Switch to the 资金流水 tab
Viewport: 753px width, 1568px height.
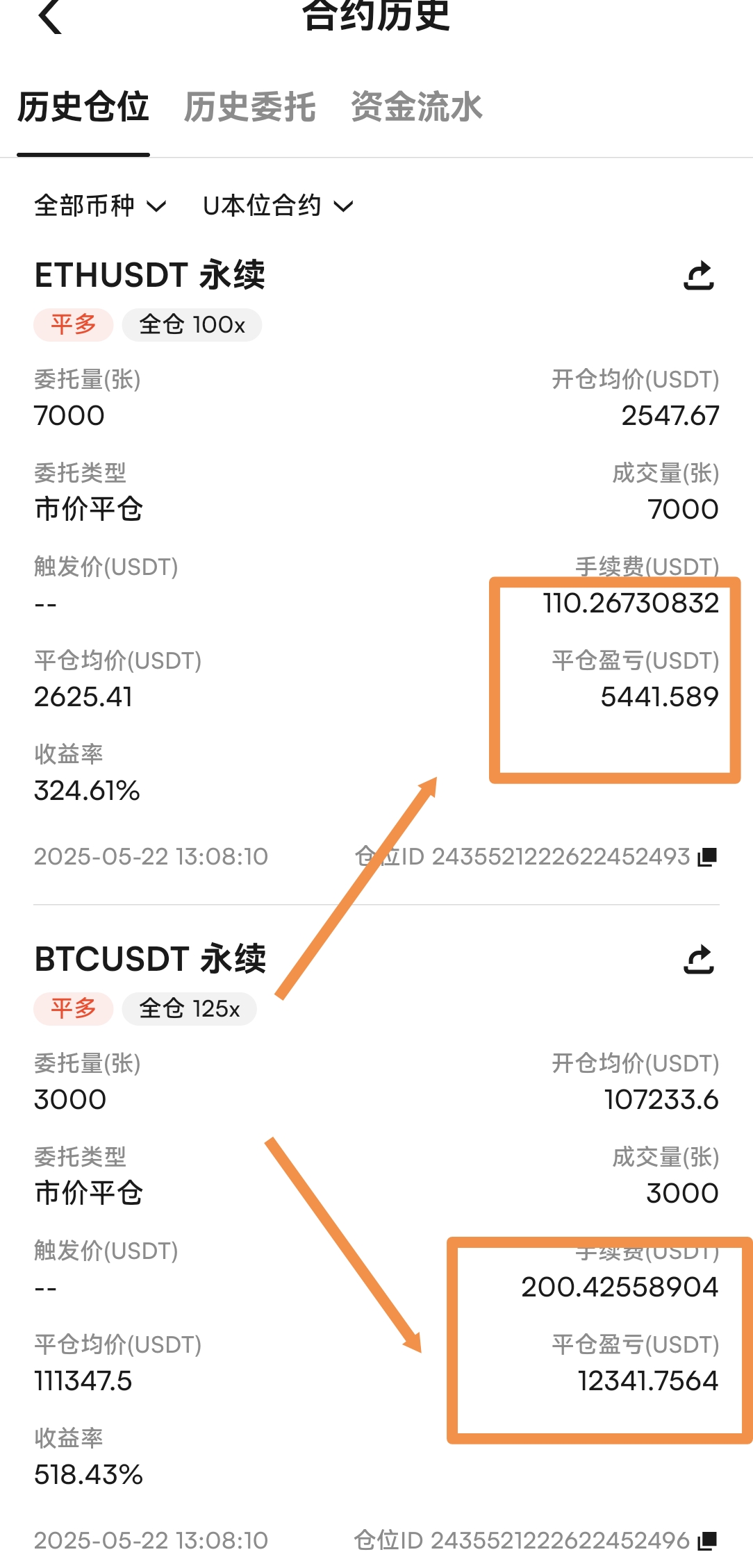pos(416,107)
